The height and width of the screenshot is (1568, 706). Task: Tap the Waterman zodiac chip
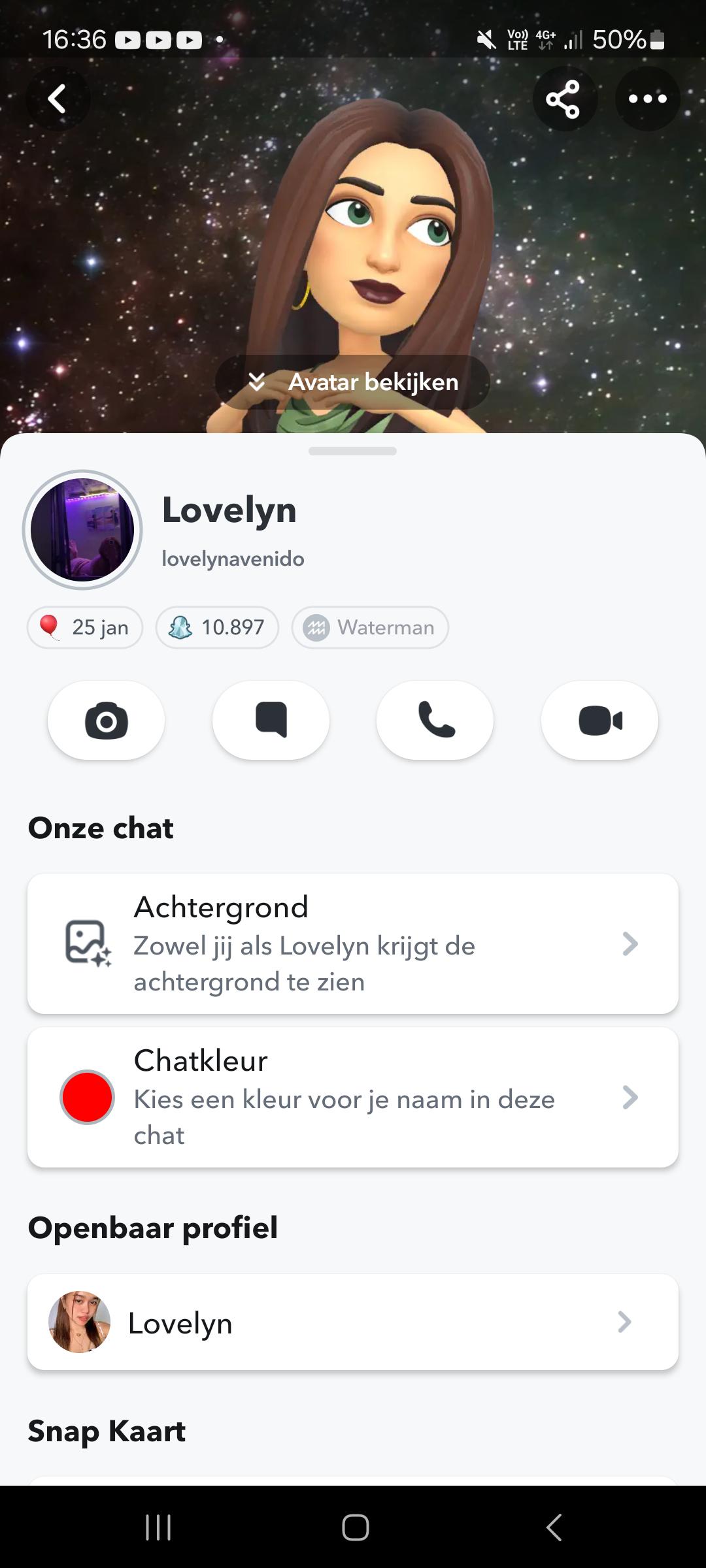click(370, 627)
